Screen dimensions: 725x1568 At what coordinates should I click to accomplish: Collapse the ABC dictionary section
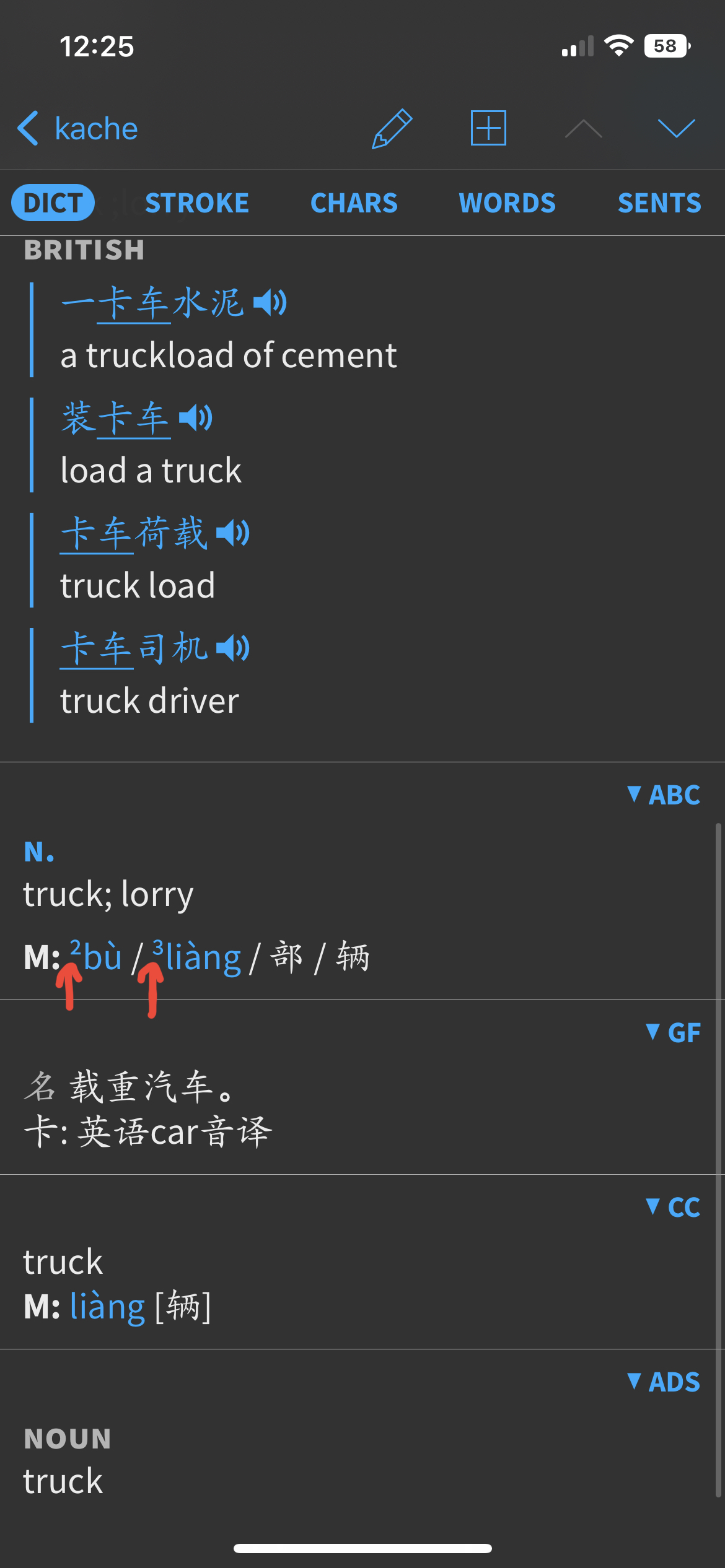click(663, 795)
